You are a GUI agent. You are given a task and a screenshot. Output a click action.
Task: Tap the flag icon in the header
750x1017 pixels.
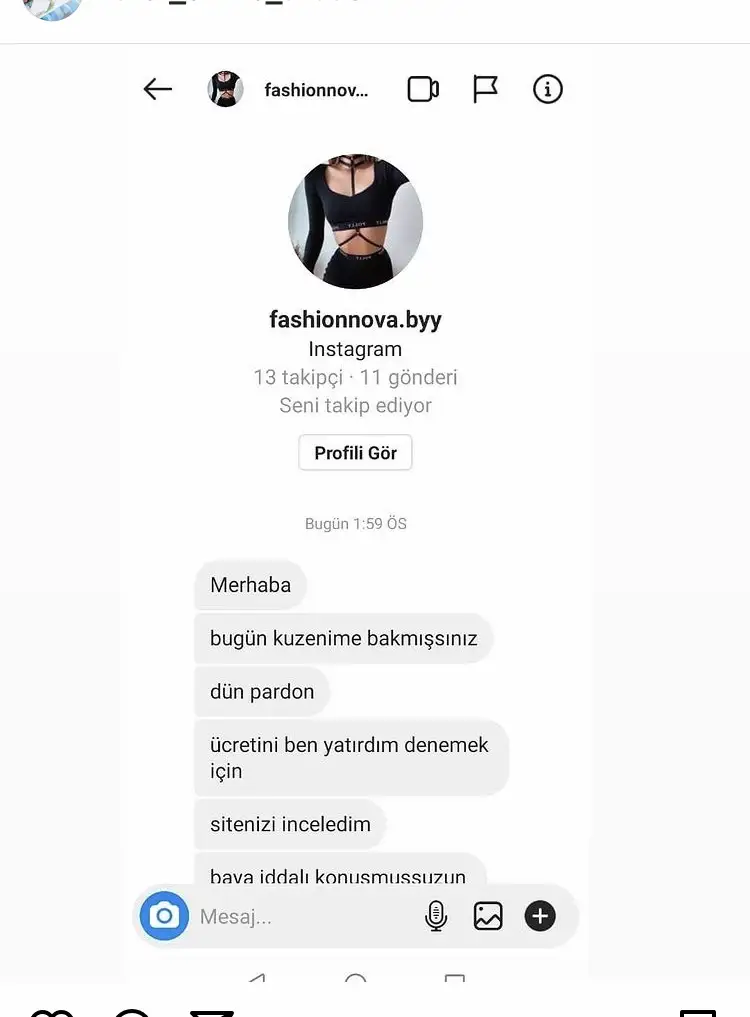pyautogui.click(x=485, y=89)
